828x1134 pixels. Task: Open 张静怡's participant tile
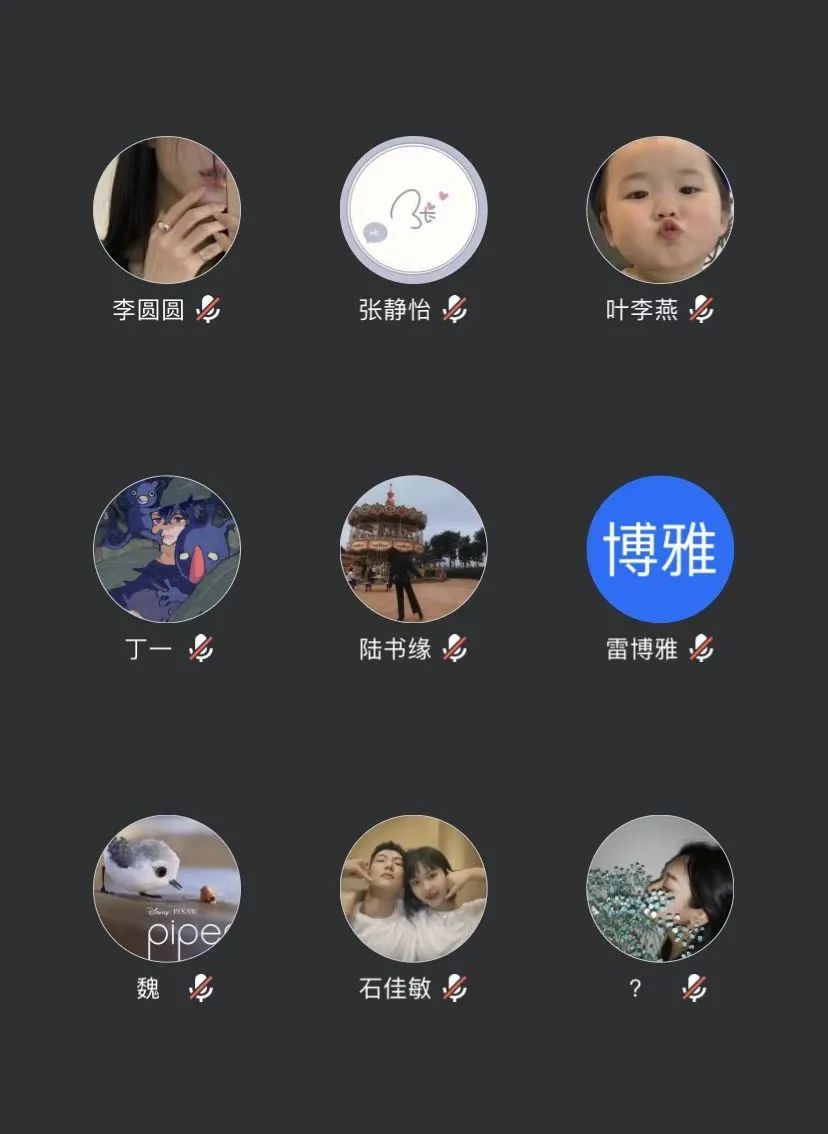[413, 210]
